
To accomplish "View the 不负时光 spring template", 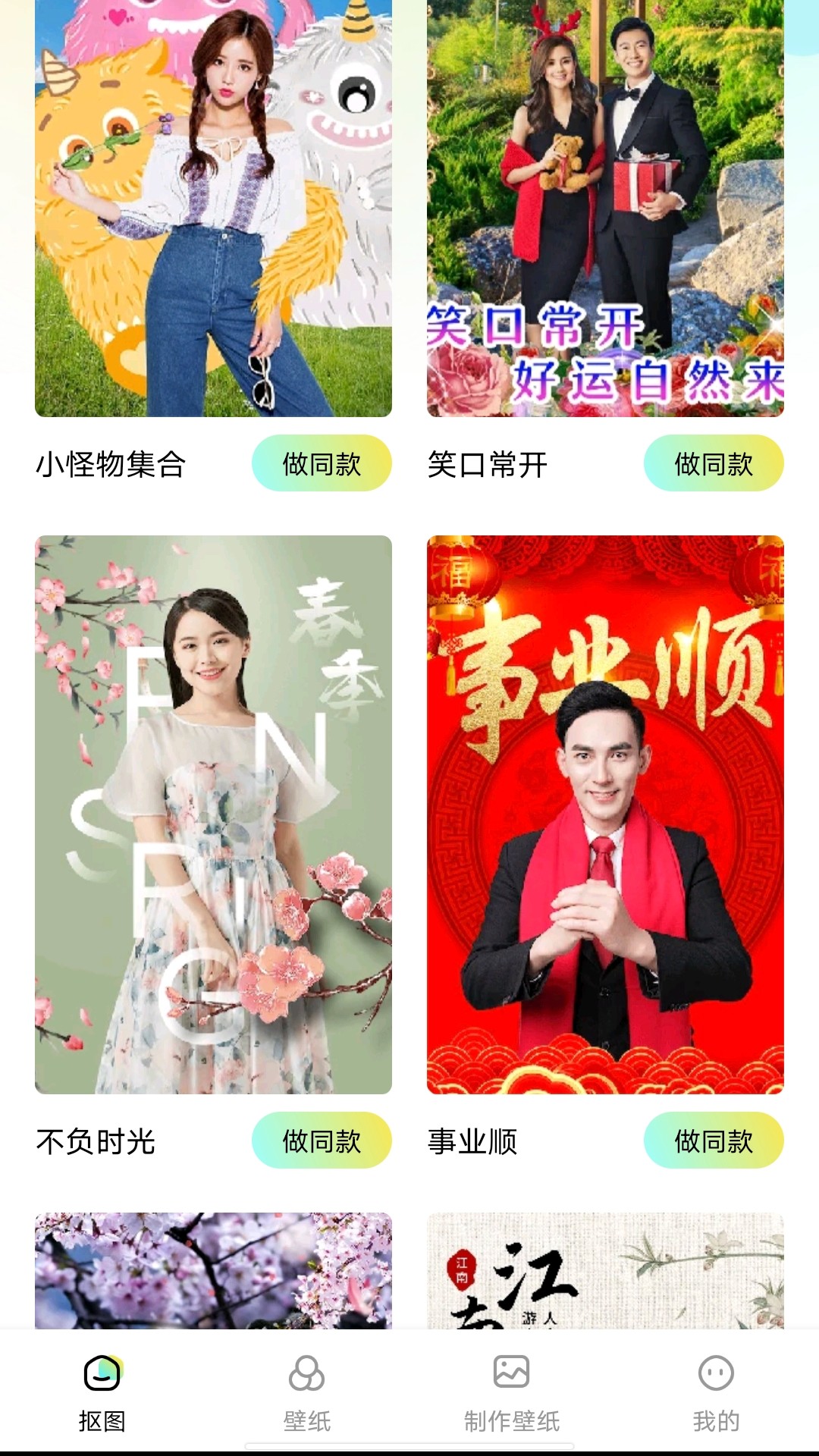I will click(213, 814).
